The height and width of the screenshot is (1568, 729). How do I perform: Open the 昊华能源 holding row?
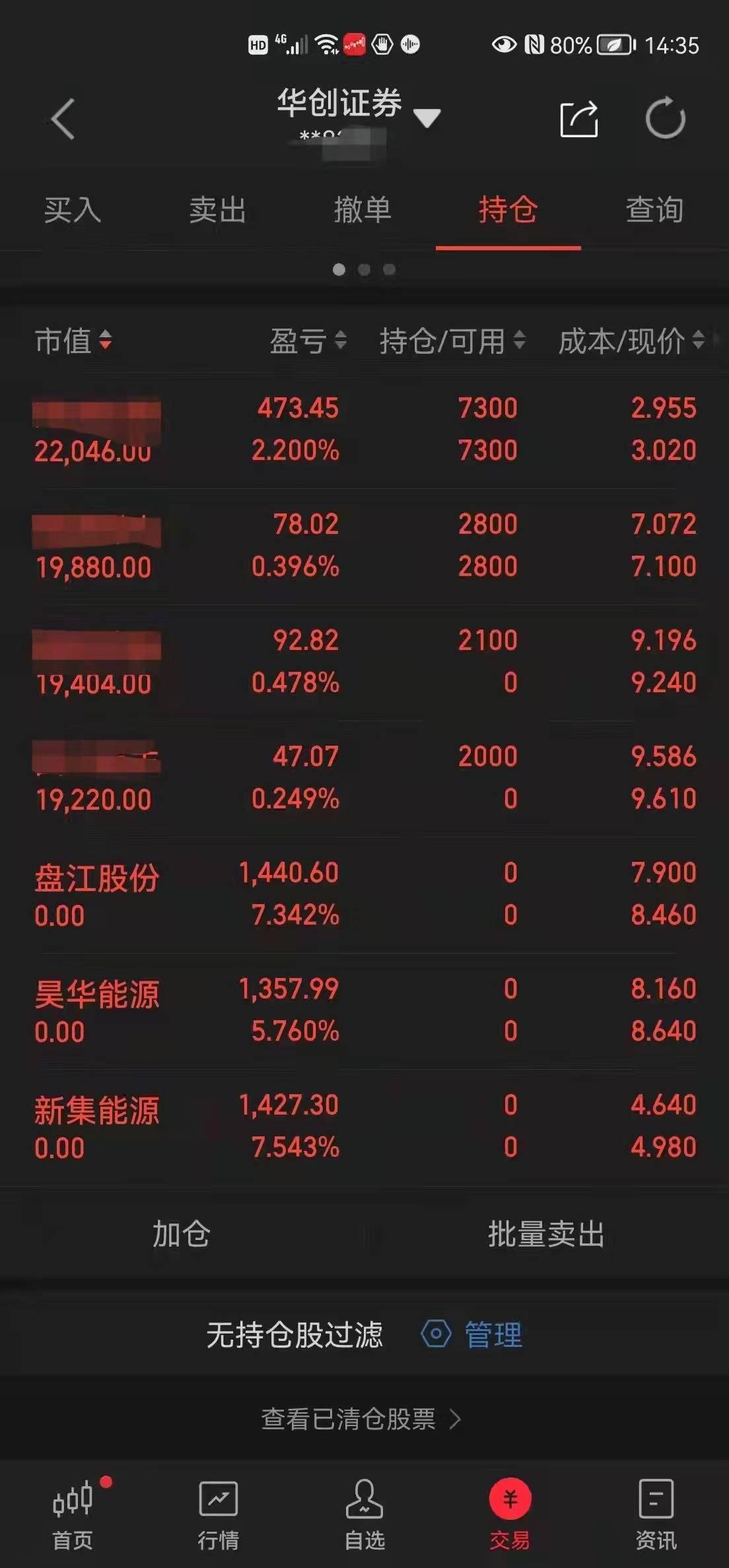click(364, 1010)
